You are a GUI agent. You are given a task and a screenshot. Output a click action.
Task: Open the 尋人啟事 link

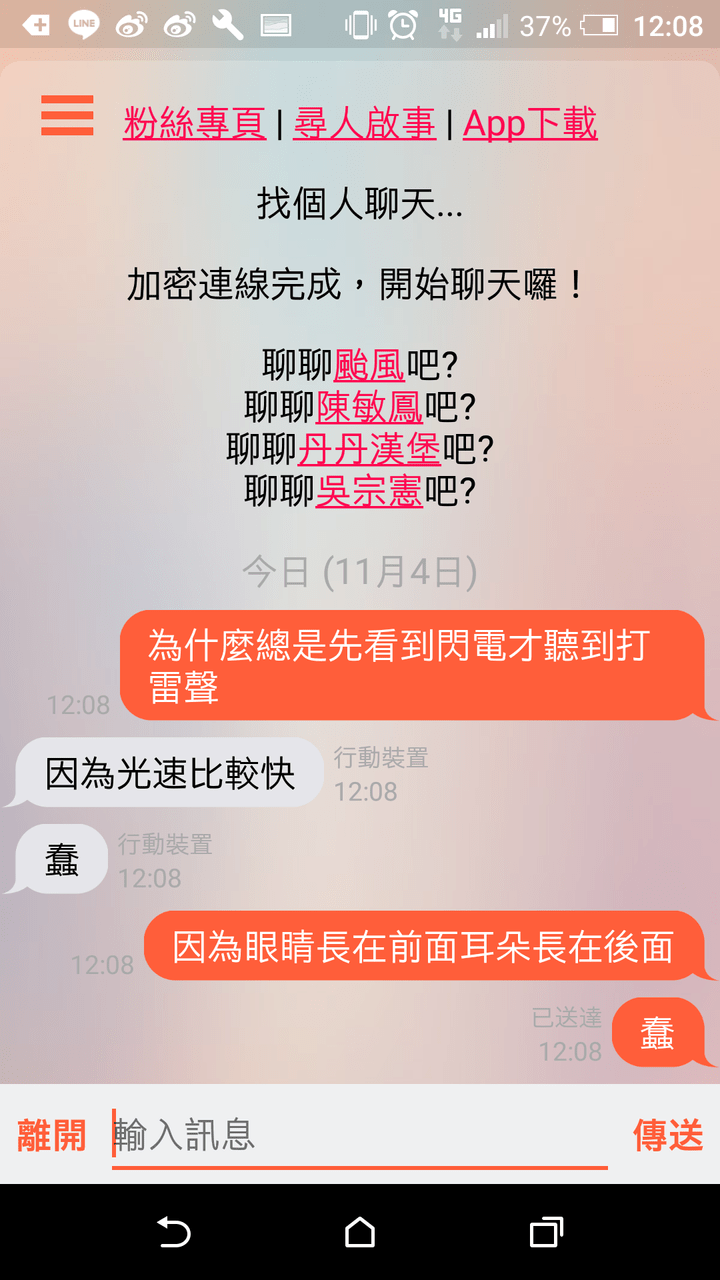click(364, 124)
